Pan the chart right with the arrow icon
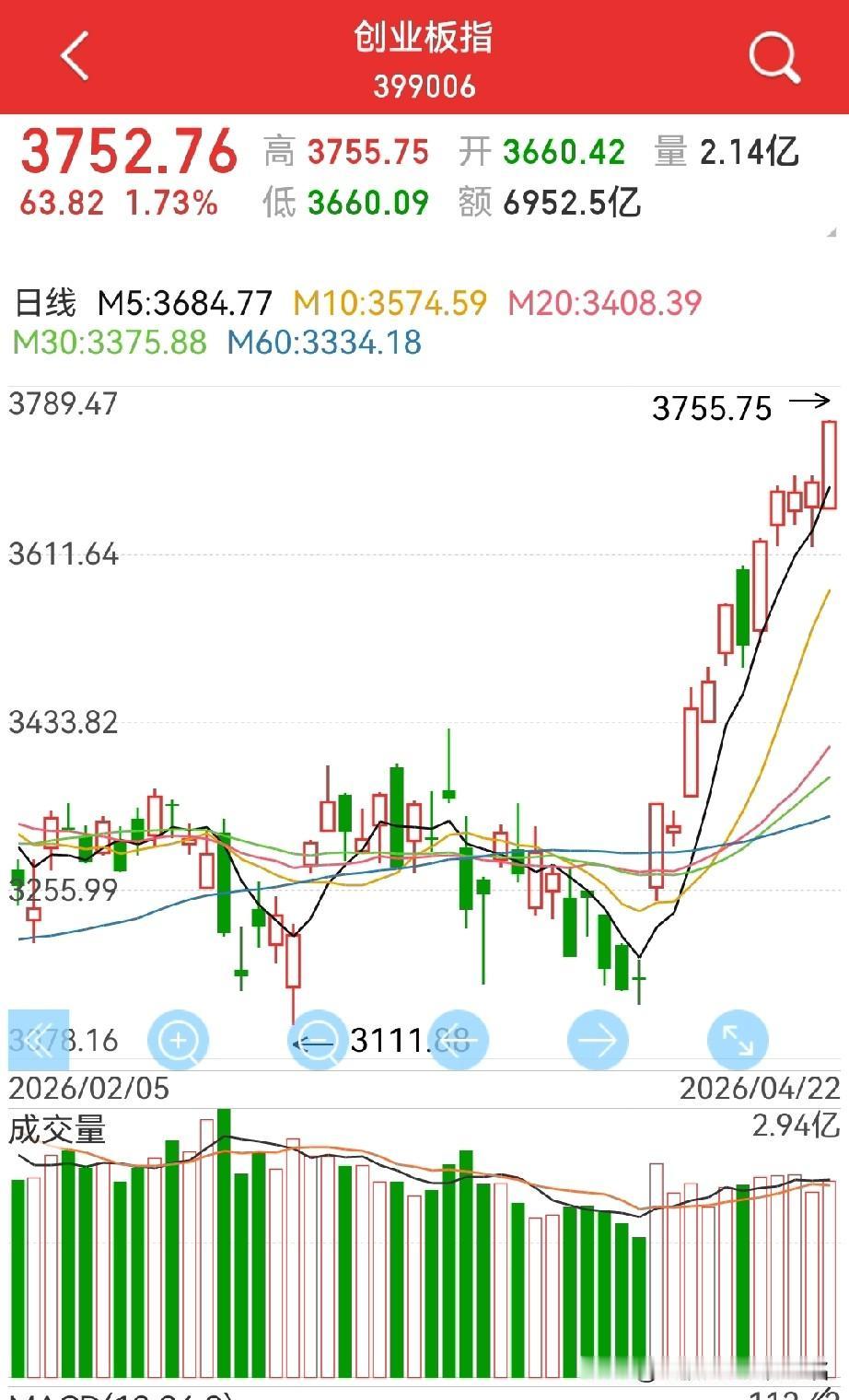Screen dimensions: 849x1400 [598, 1039]
